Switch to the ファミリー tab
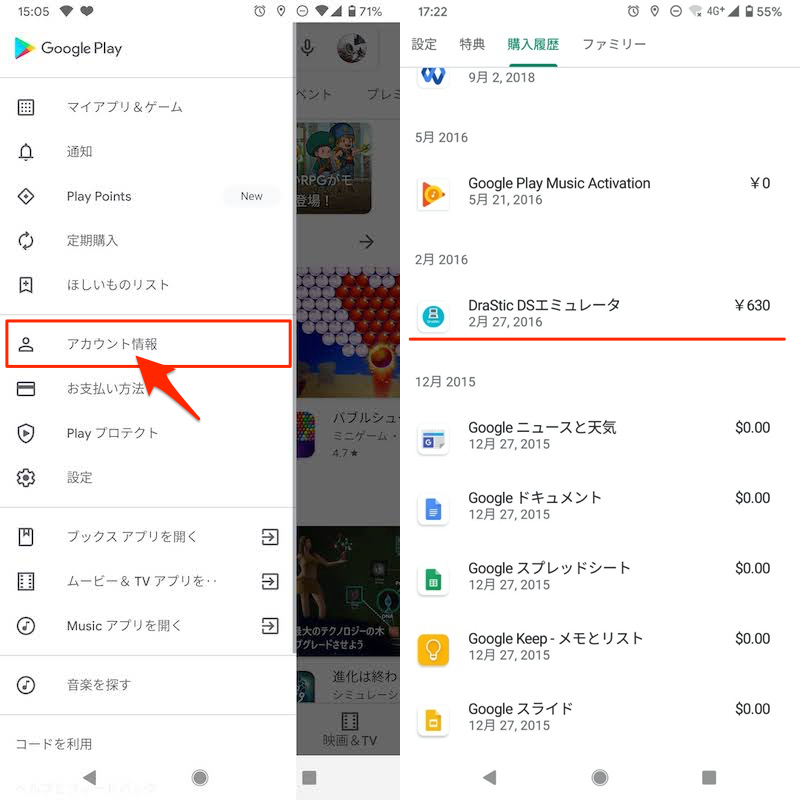This screenshot has width=800, height=800. click(614, 44)
